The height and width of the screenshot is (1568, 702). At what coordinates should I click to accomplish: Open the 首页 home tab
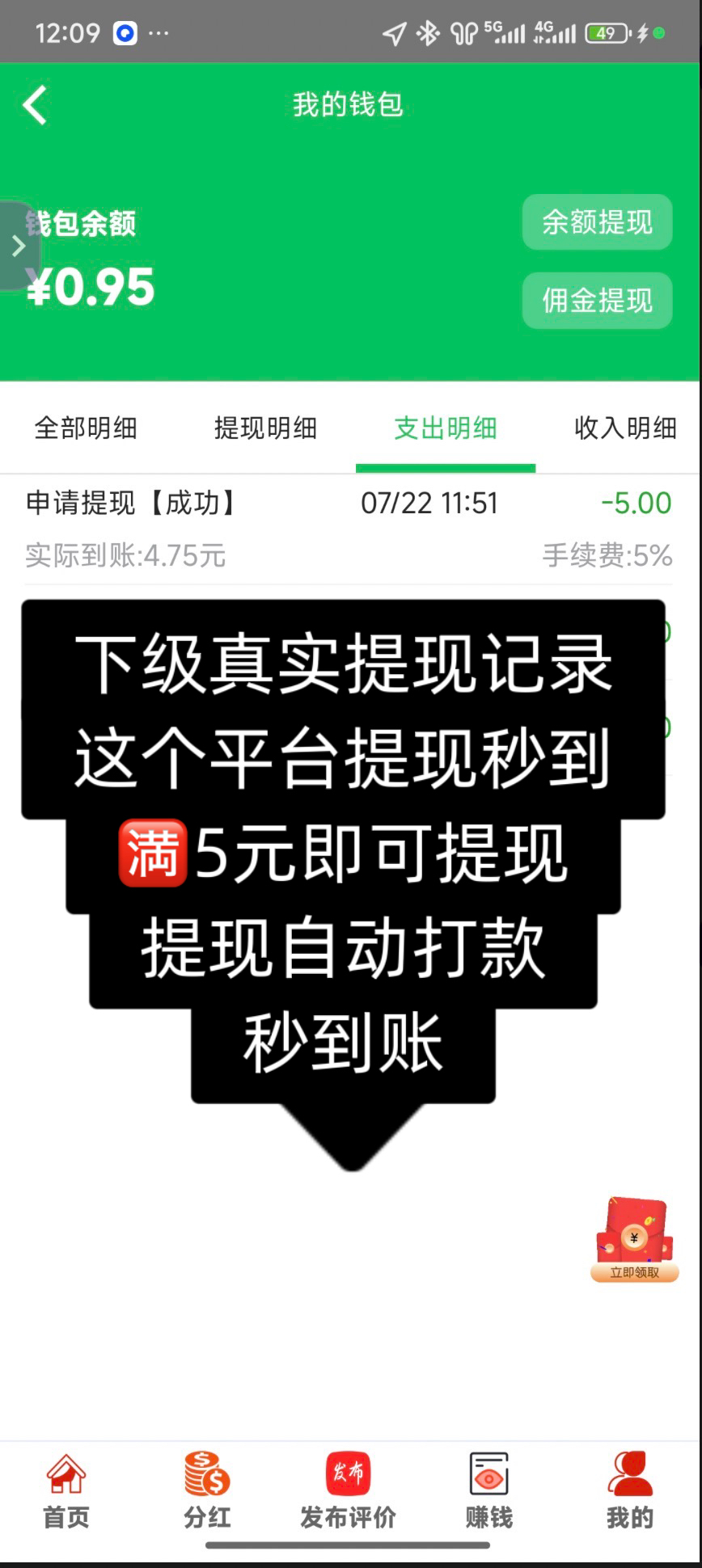[x=66, y=1491]
